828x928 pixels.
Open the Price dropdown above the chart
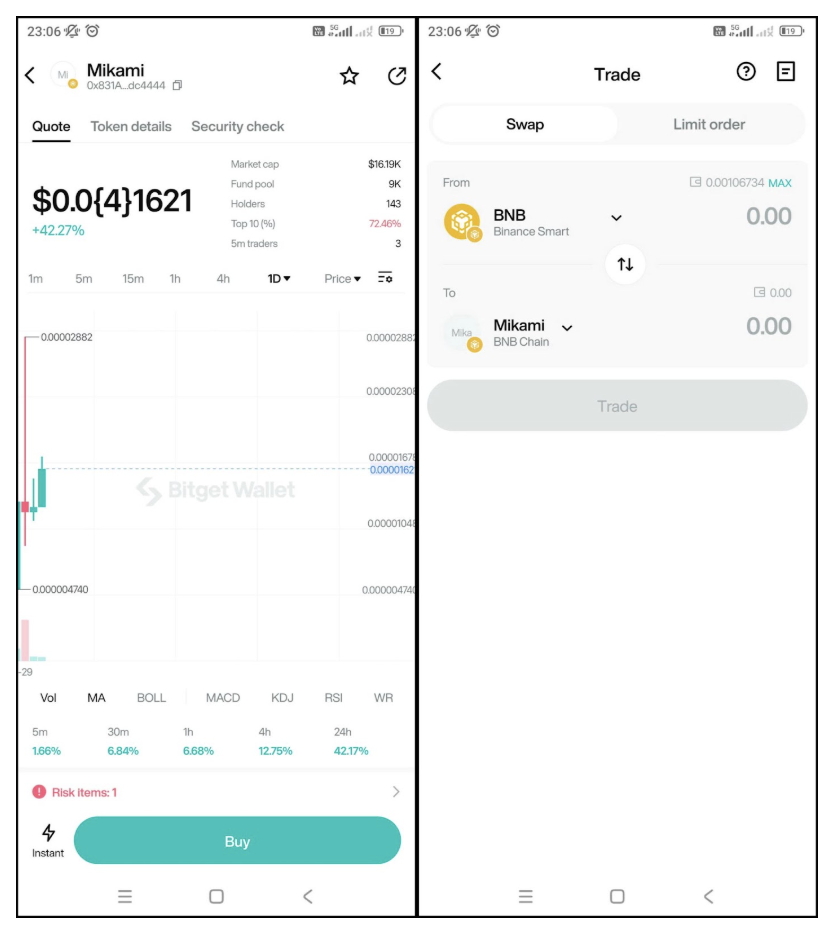343,278
